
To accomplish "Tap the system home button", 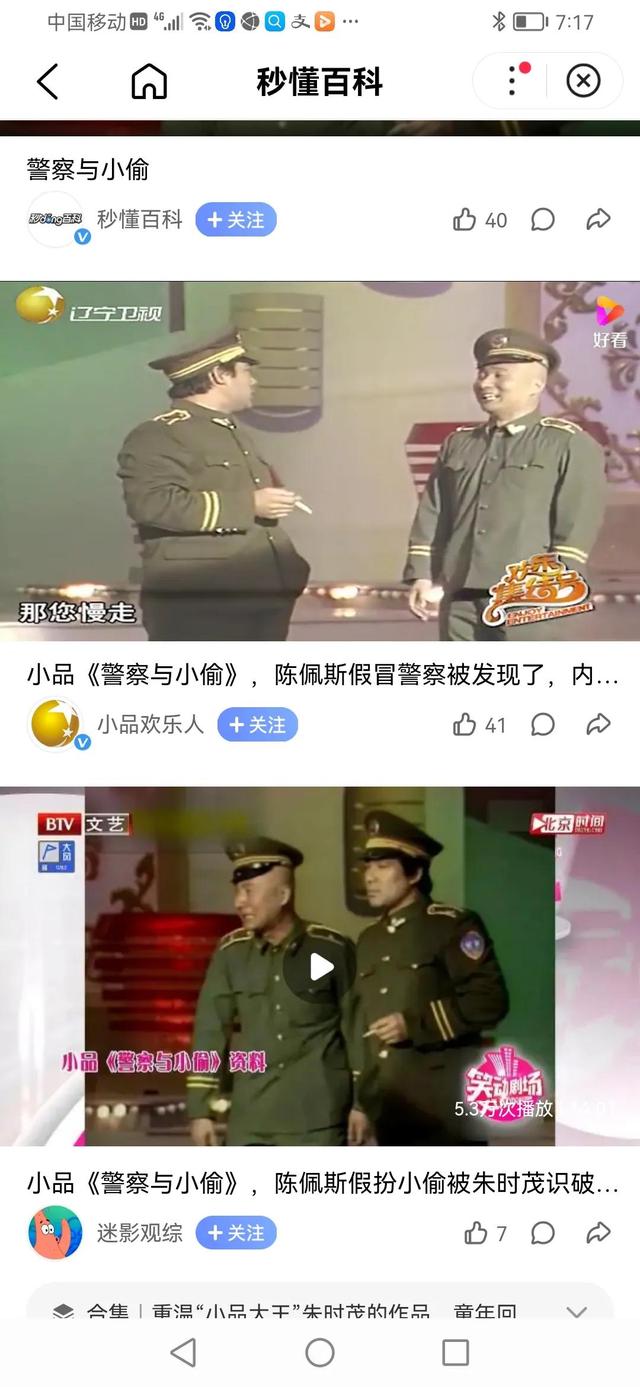I will coord(320,1353).
